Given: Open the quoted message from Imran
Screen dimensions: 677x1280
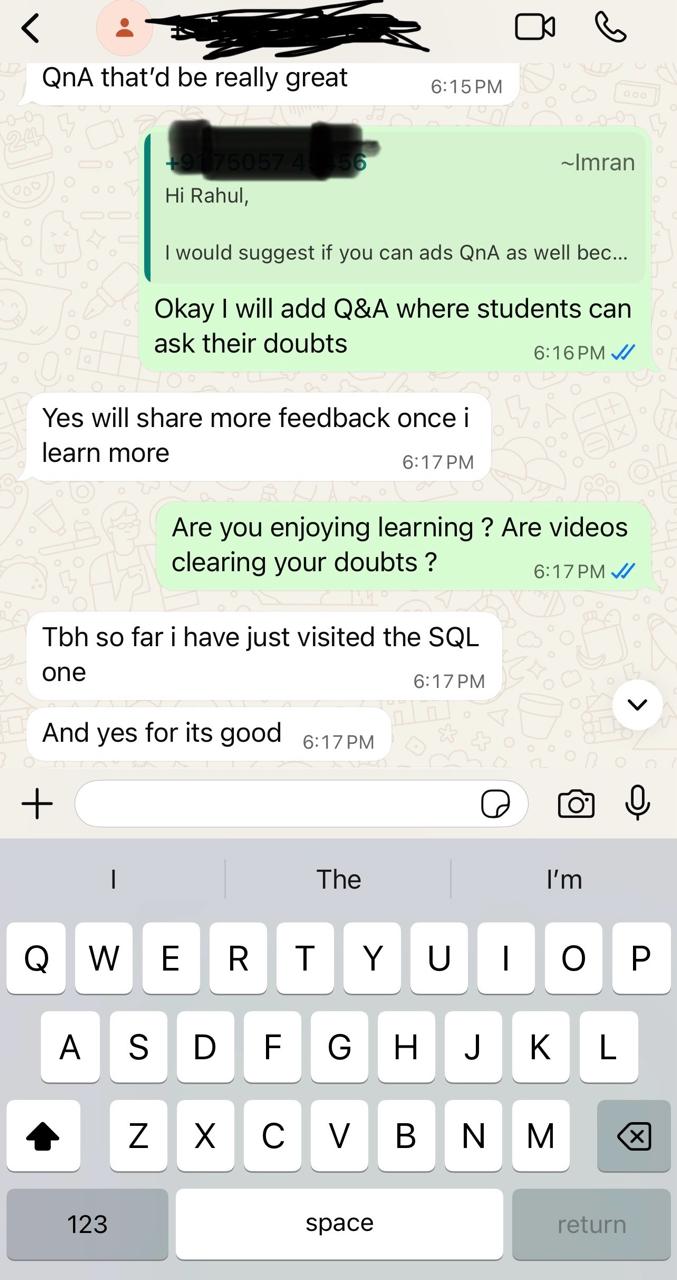Looking at the screenshot, I should (397, 209).
